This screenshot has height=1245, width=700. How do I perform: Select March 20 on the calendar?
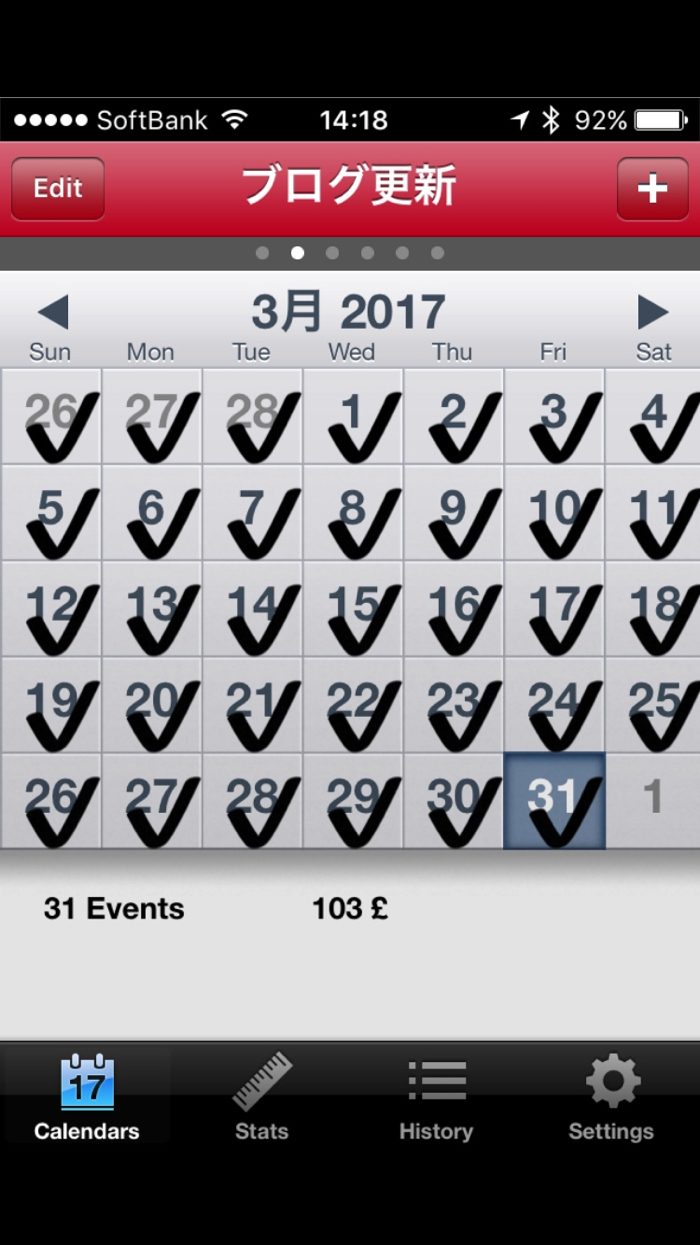click(152, 705)
